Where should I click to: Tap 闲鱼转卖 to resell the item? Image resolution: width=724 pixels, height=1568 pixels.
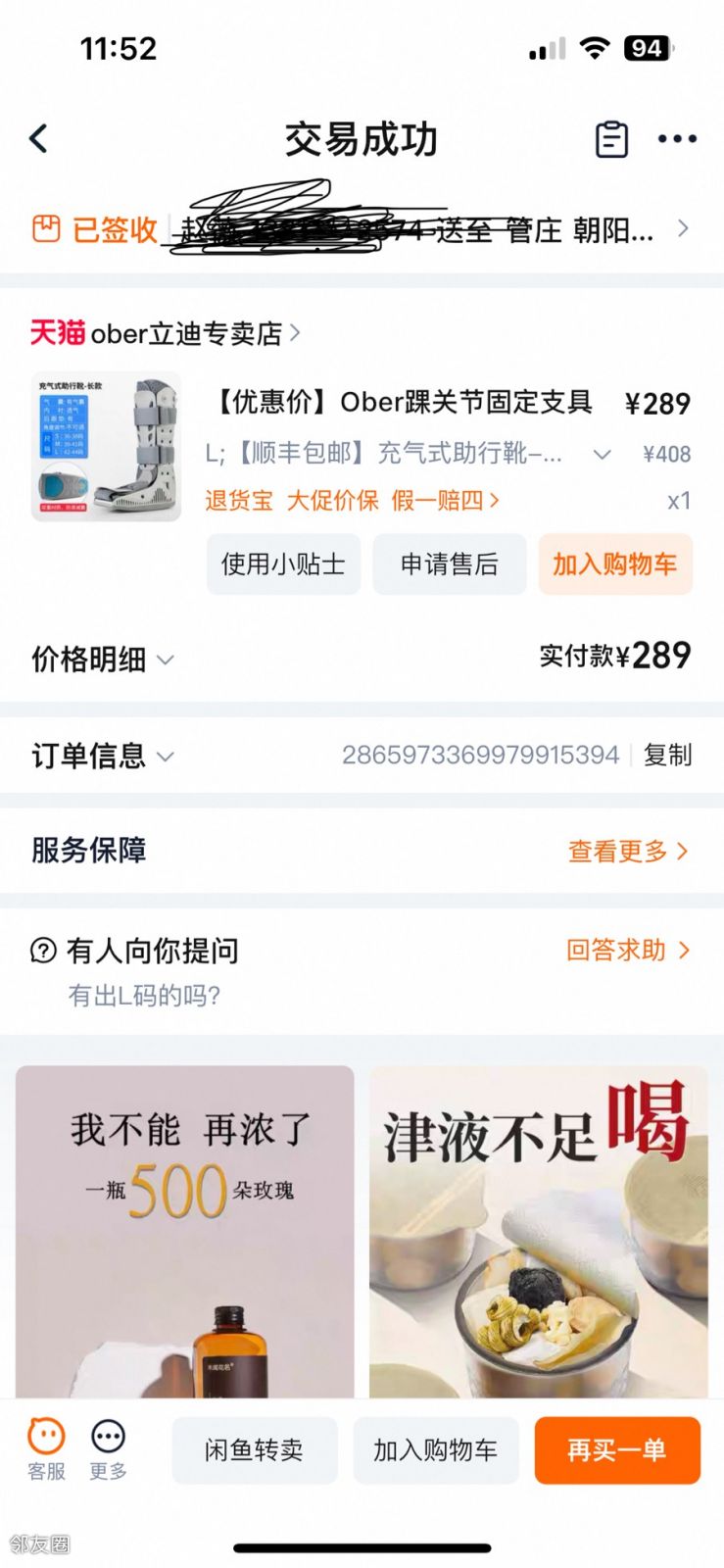[x=254, y=1450]
